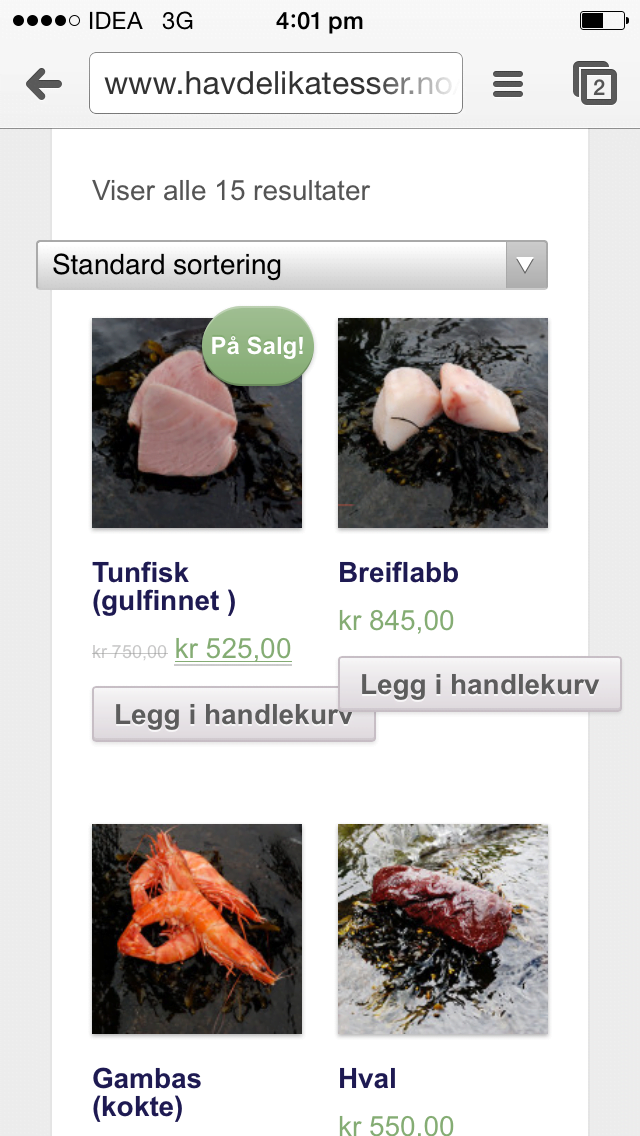
Task: Expand the Standard sortering dropdown
Action: [x=291, y=265]
